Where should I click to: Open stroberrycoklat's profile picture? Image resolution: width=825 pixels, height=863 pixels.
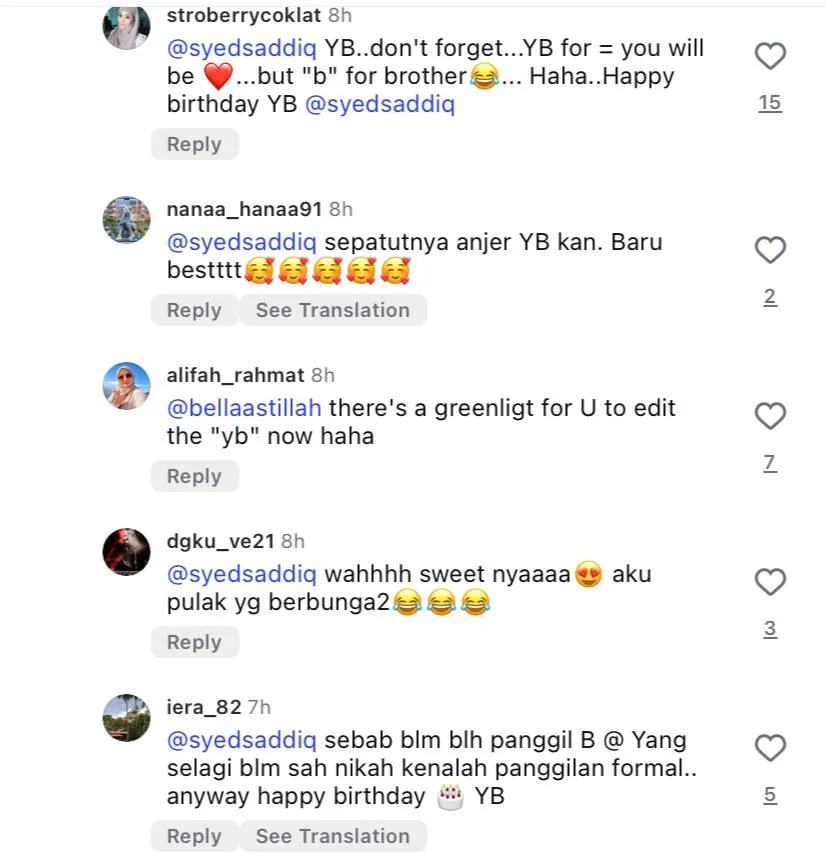[x=127, y=28]
